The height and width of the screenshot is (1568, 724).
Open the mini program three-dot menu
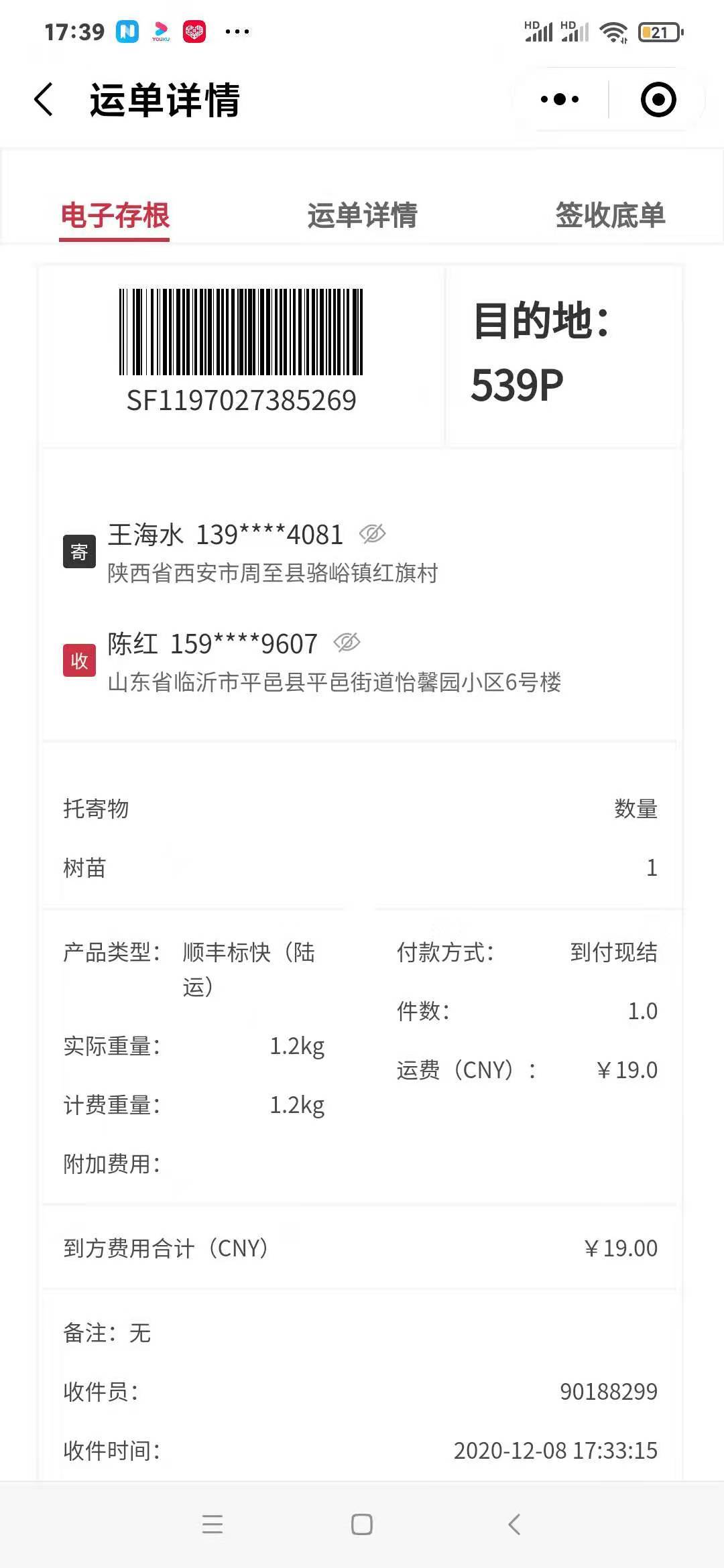560,100
